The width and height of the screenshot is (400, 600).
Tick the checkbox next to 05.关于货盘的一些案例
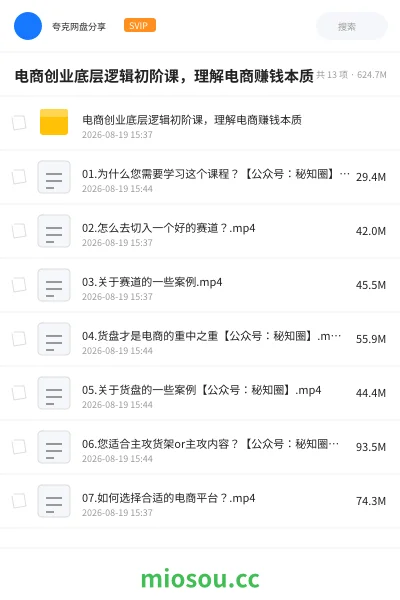point(19,393)
